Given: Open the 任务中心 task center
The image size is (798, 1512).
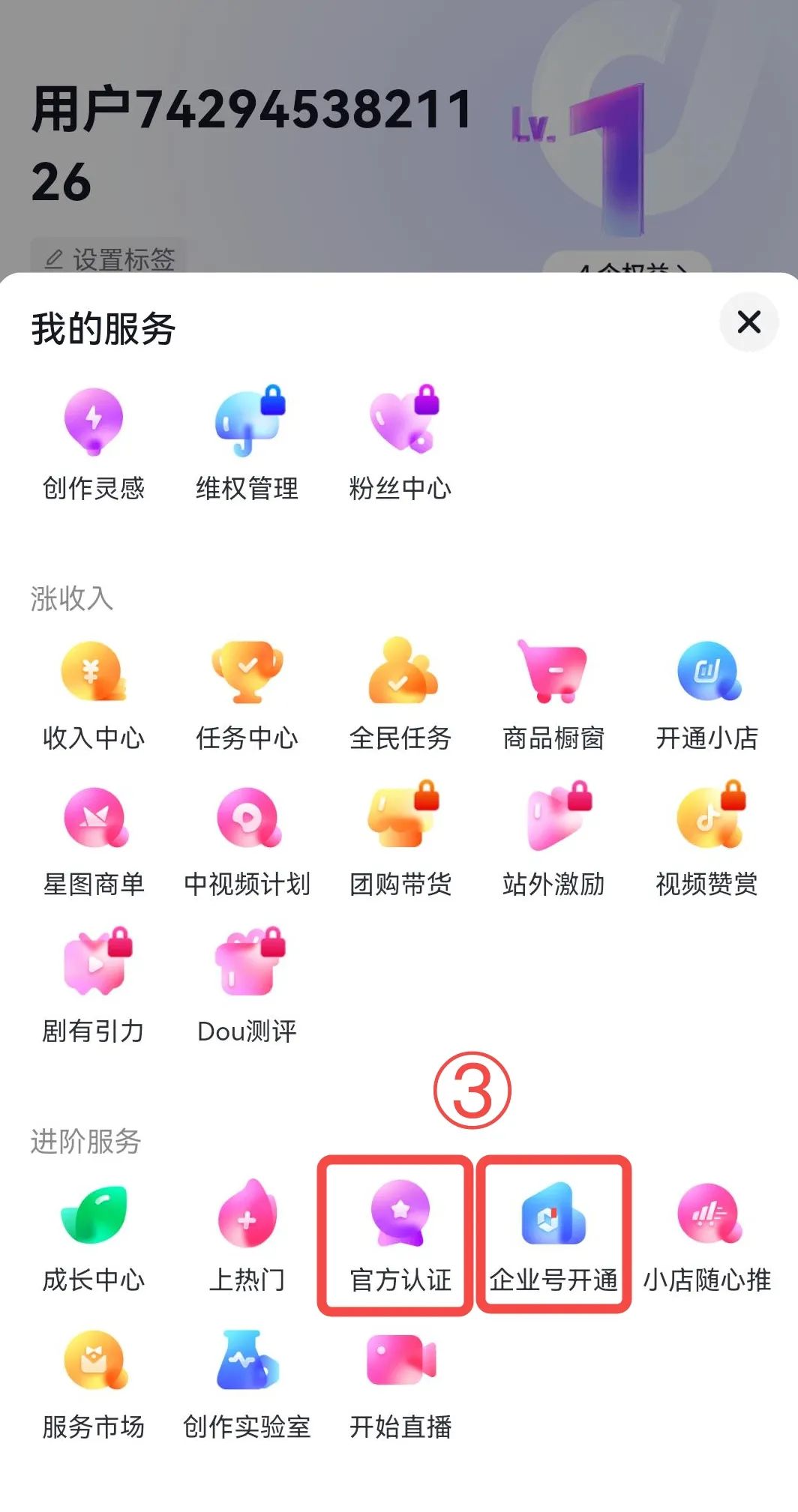Looking at the screenshot, I should tap(247, 690).
